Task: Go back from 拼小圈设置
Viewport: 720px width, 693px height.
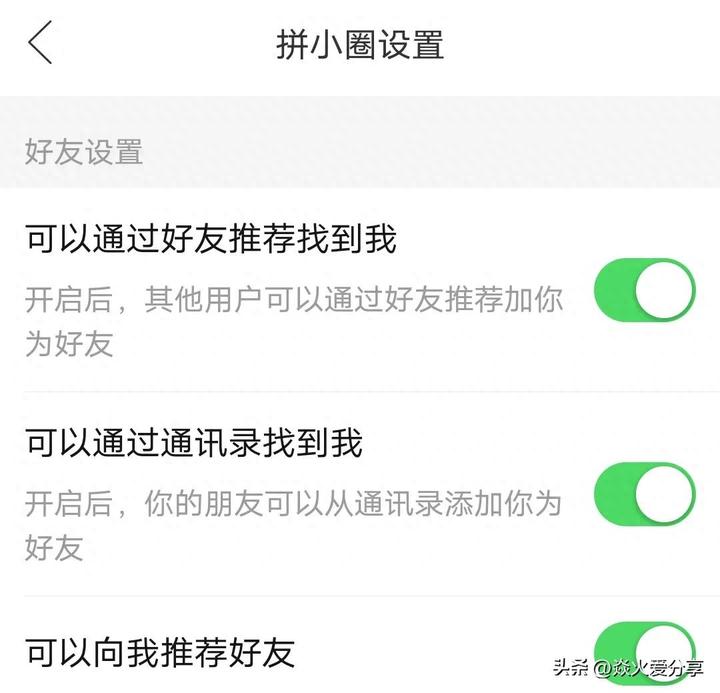Action: coord(41,45)
